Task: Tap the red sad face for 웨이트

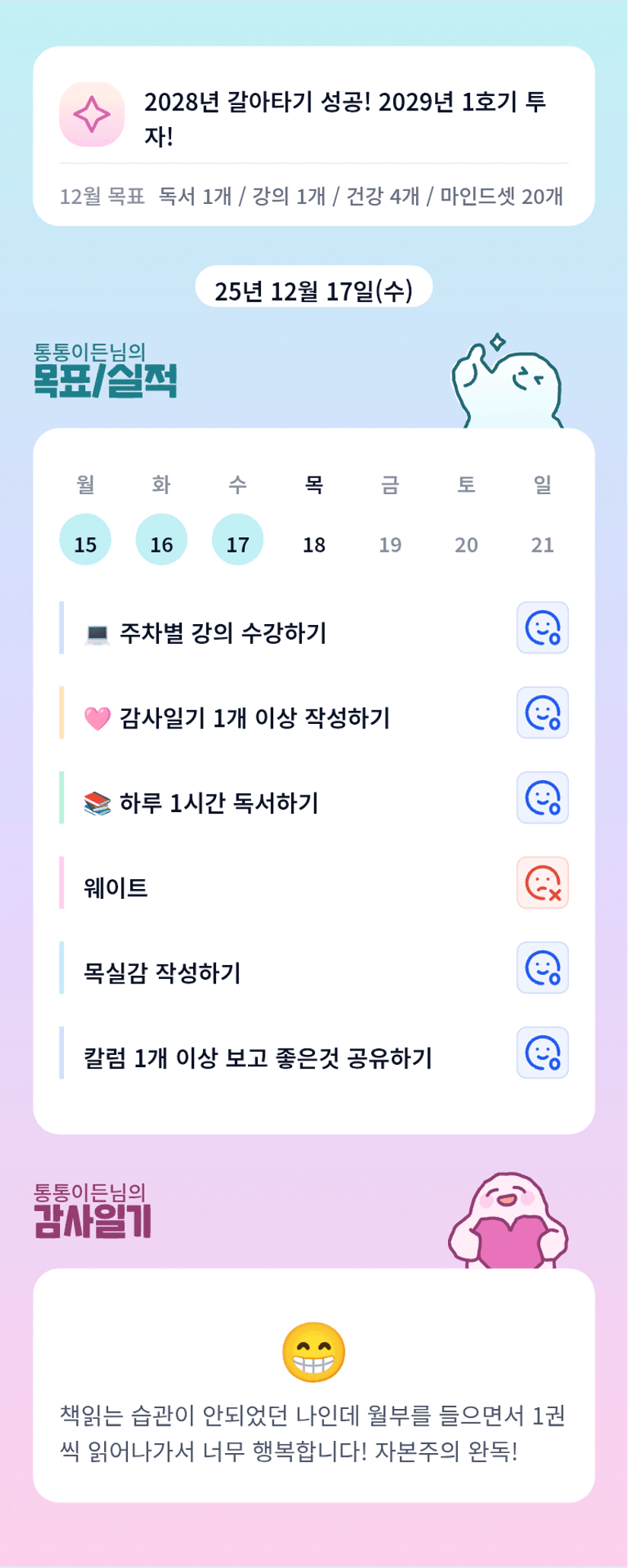Action: coord(542,883)
